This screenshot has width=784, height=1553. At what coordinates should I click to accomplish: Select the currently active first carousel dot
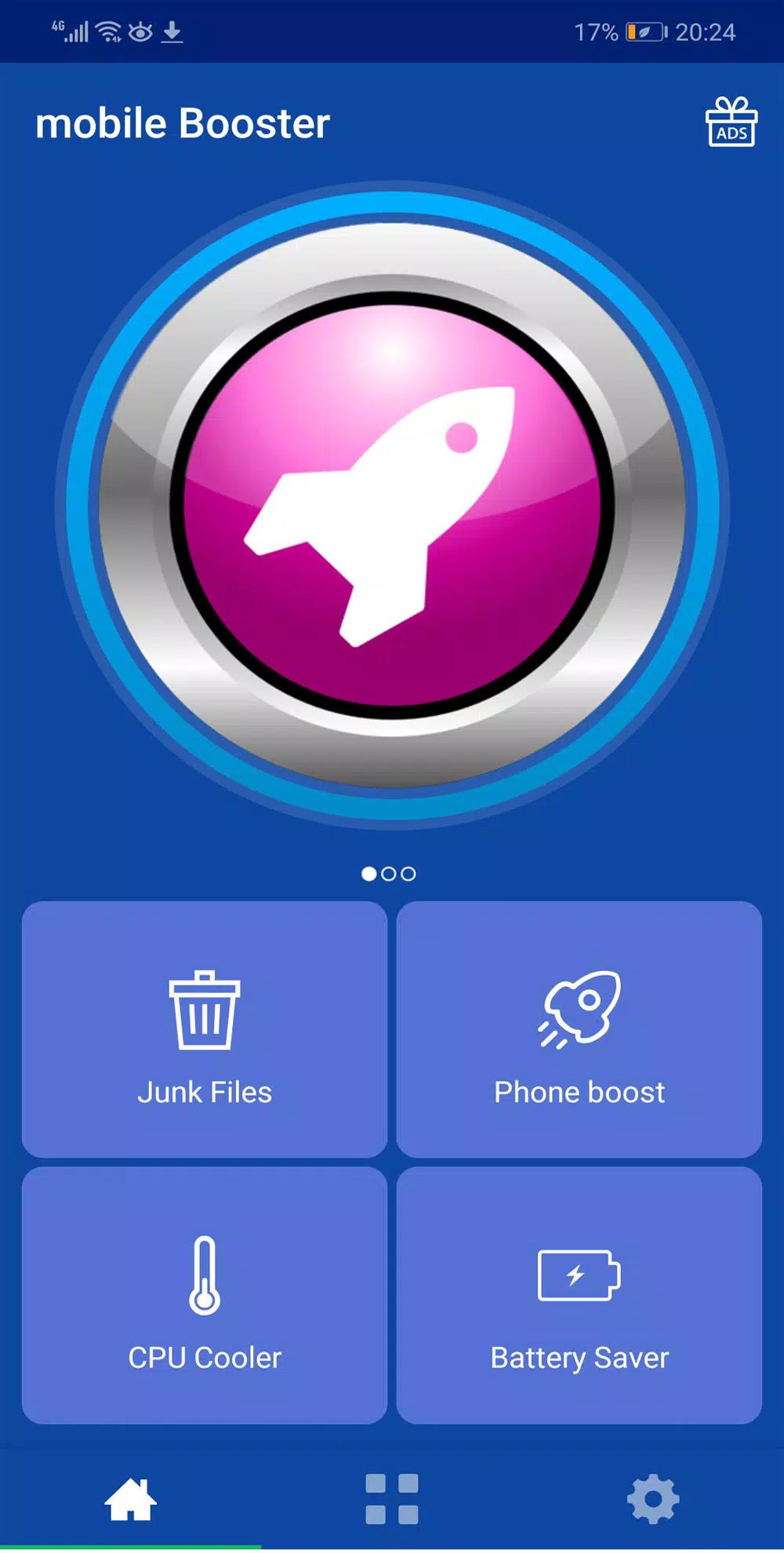[368, 874]
